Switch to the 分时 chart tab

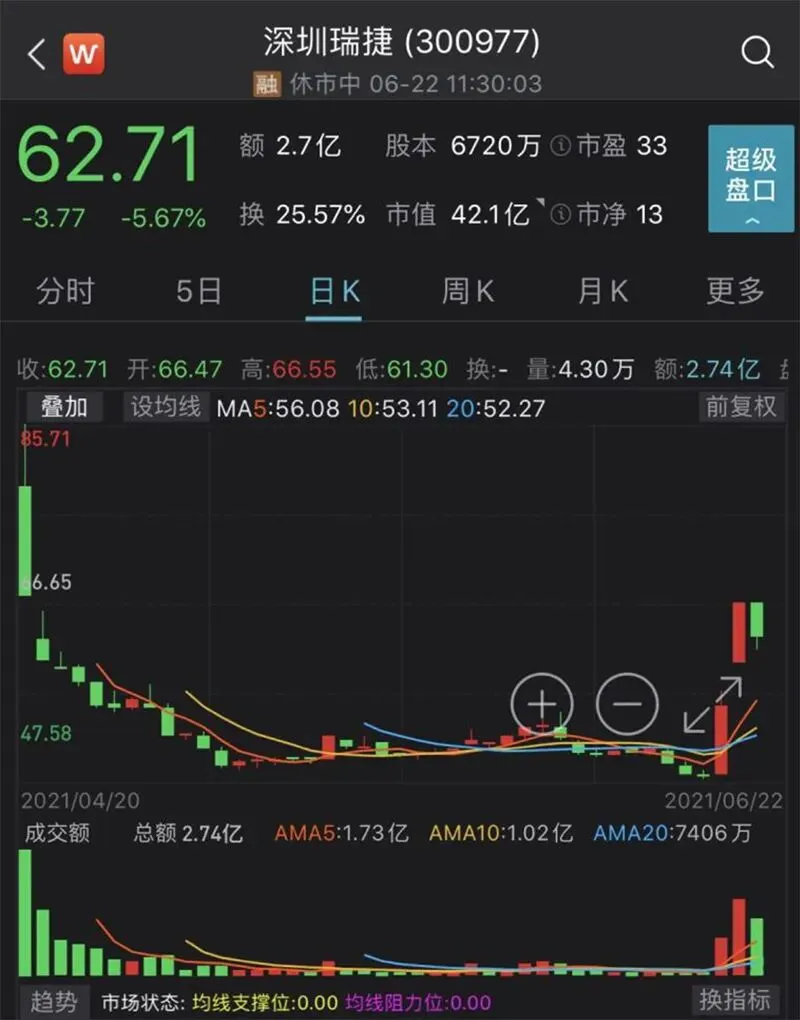(x=65, y=291)
